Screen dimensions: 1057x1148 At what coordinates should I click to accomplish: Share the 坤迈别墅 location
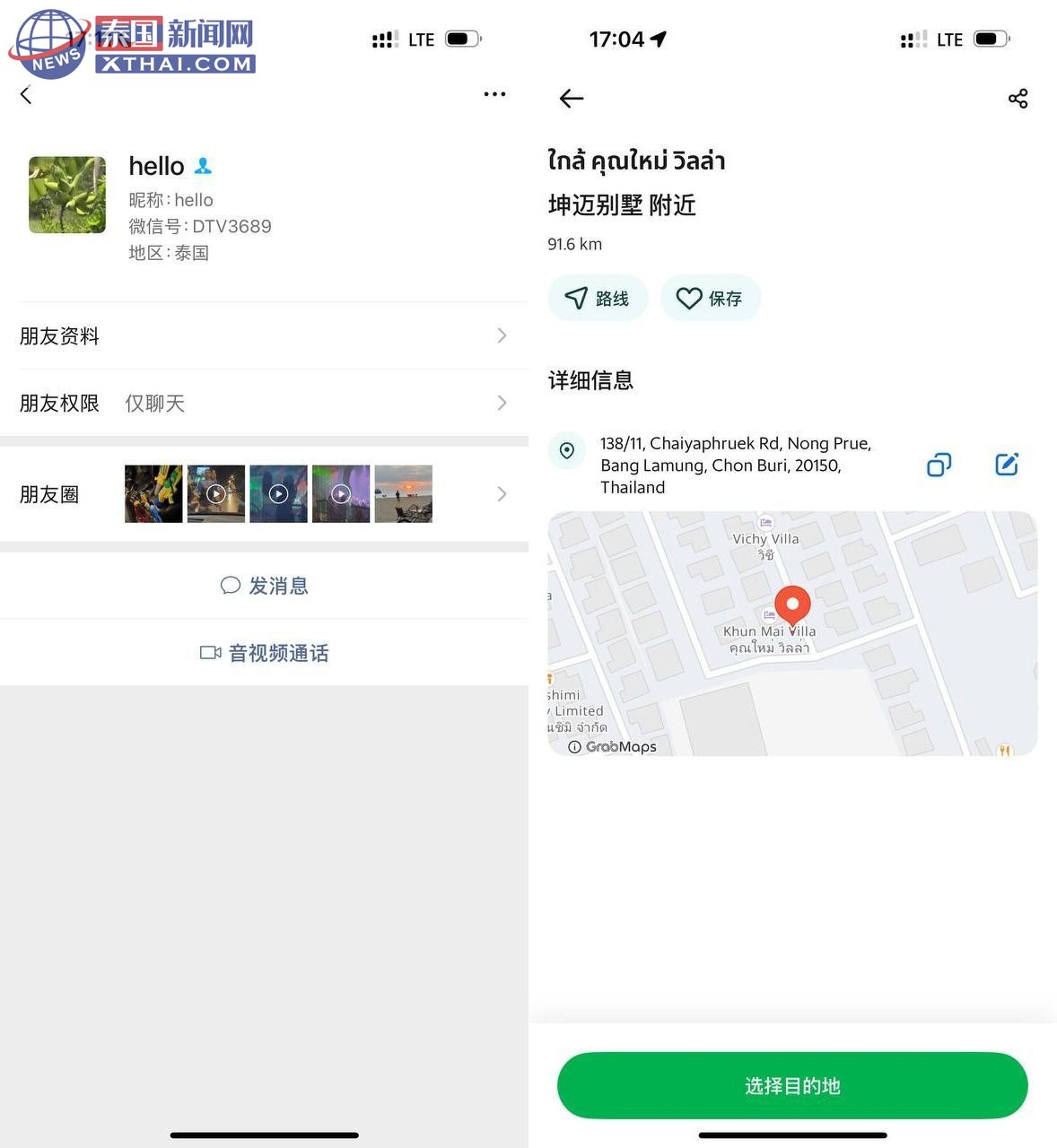[1018, 99]
